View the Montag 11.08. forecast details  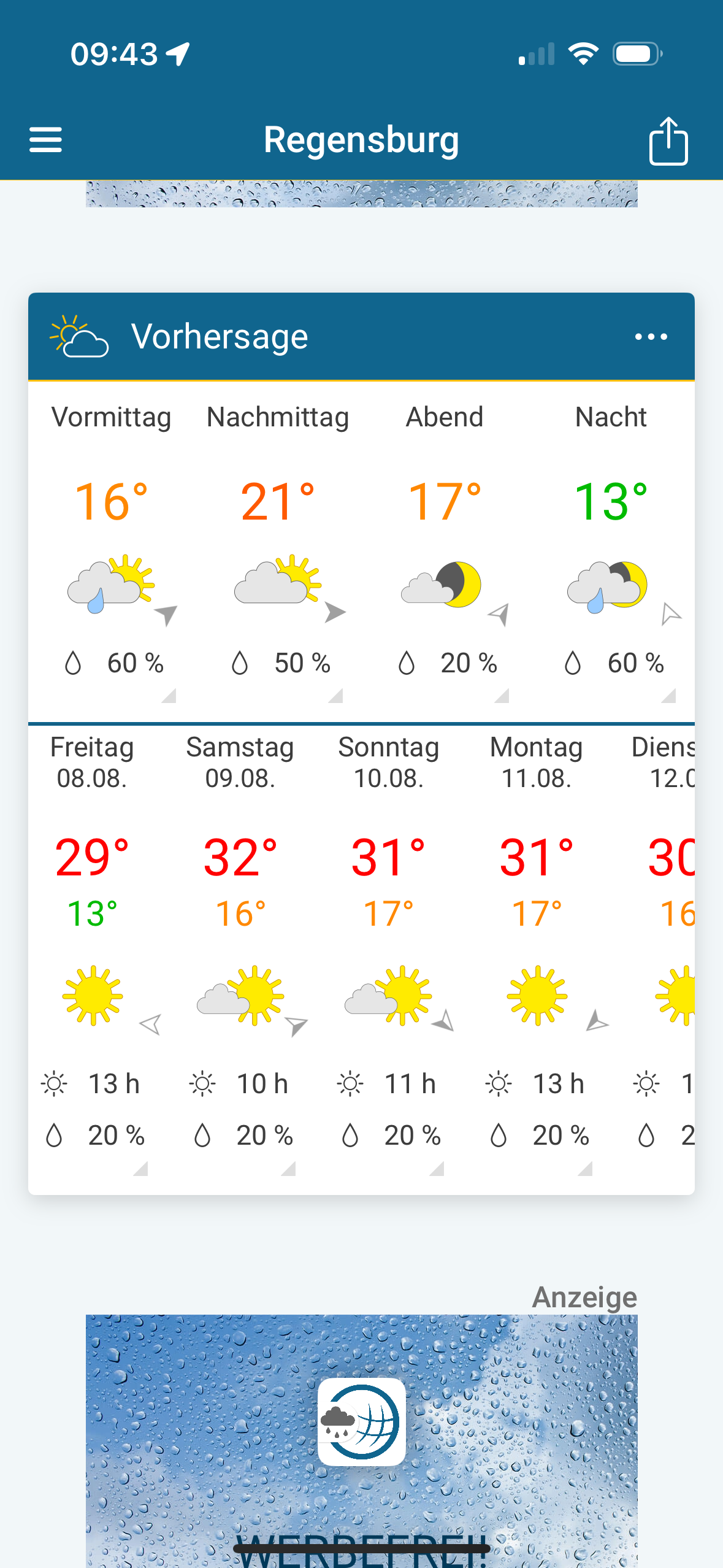coord(537,951)
